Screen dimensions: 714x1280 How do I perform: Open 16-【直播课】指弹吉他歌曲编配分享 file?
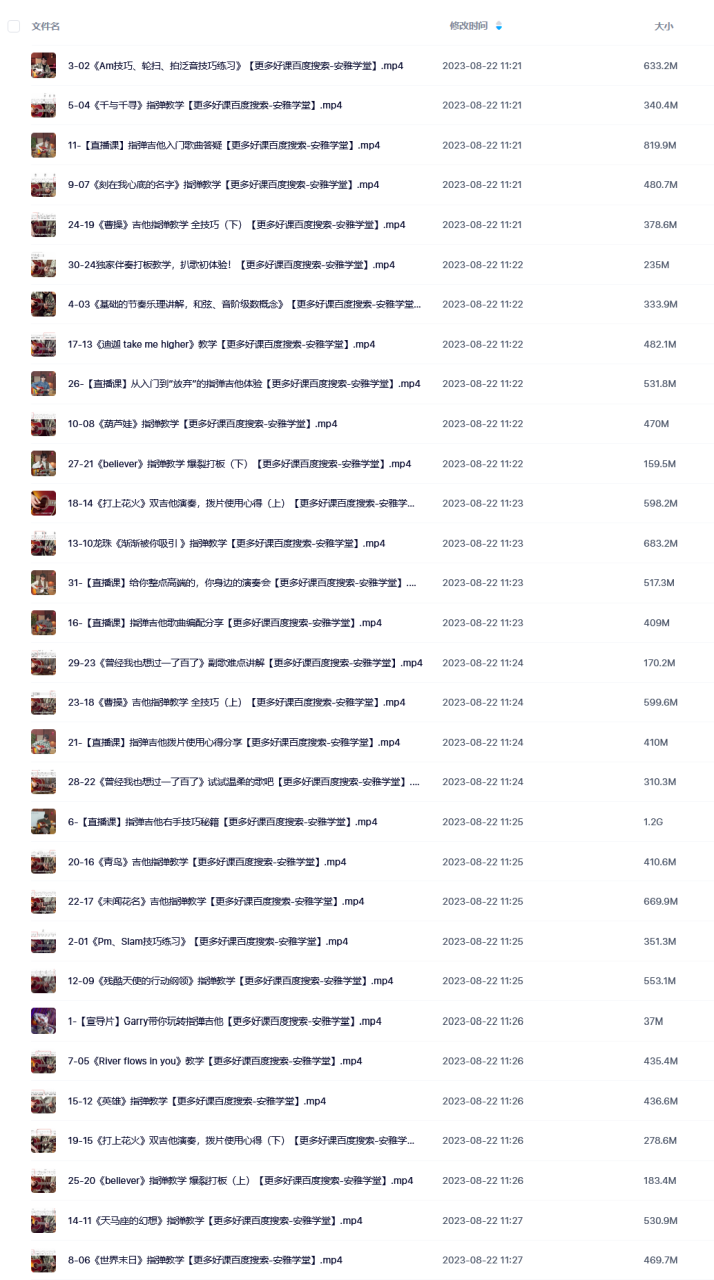click(x=224, y=623)
